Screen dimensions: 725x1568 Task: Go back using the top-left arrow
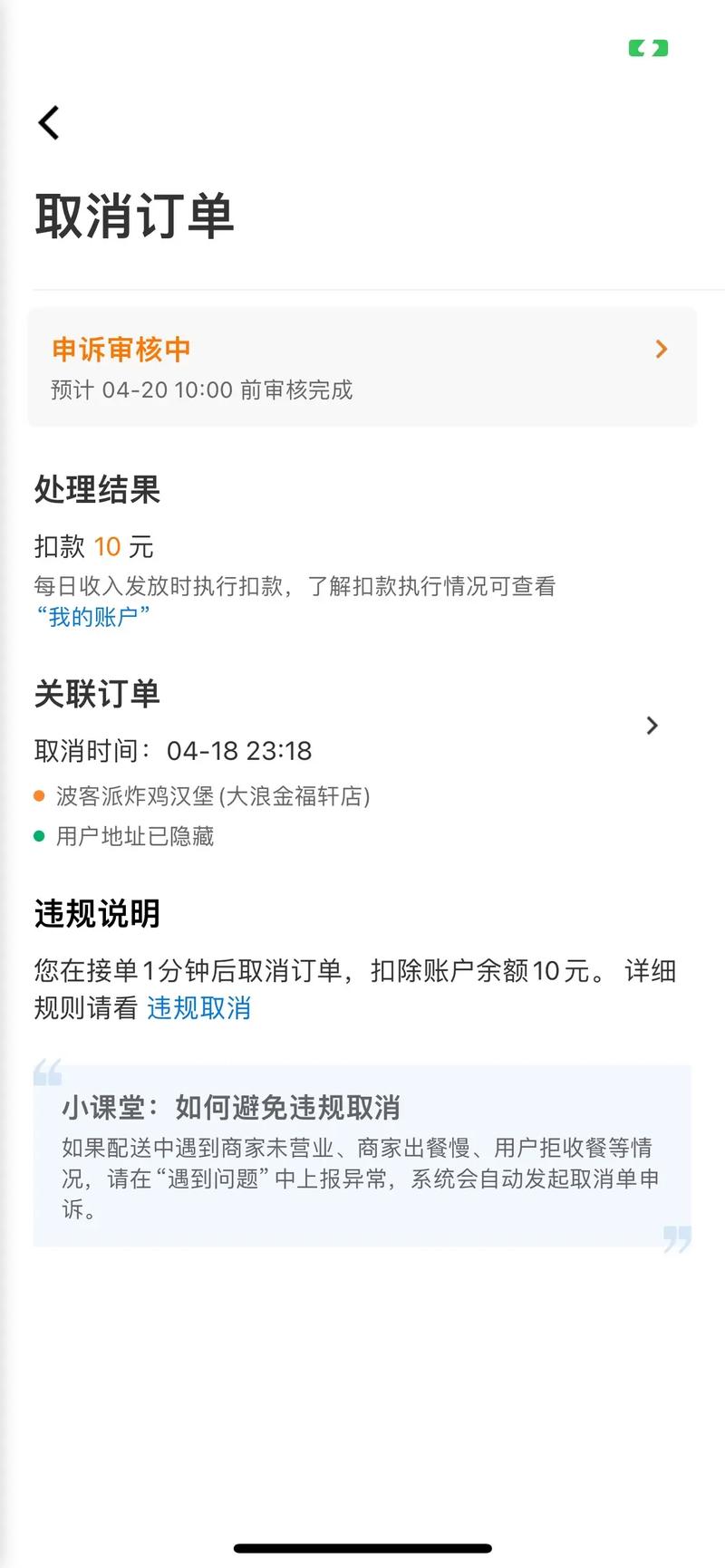[49, 122]
